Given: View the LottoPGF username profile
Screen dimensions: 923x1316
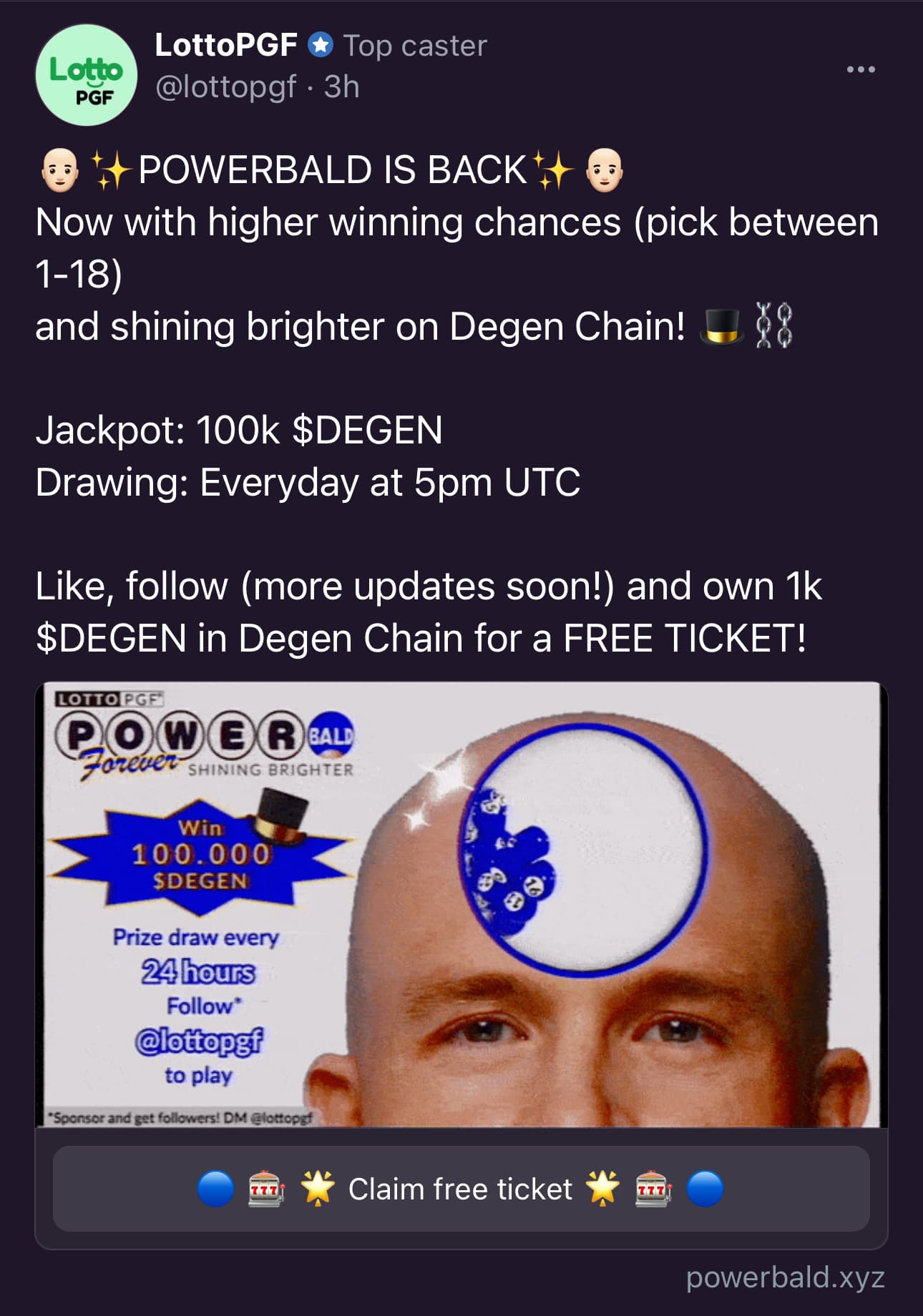Looking at the screenshot, I should pyautogui.click(x=225, y=45).
